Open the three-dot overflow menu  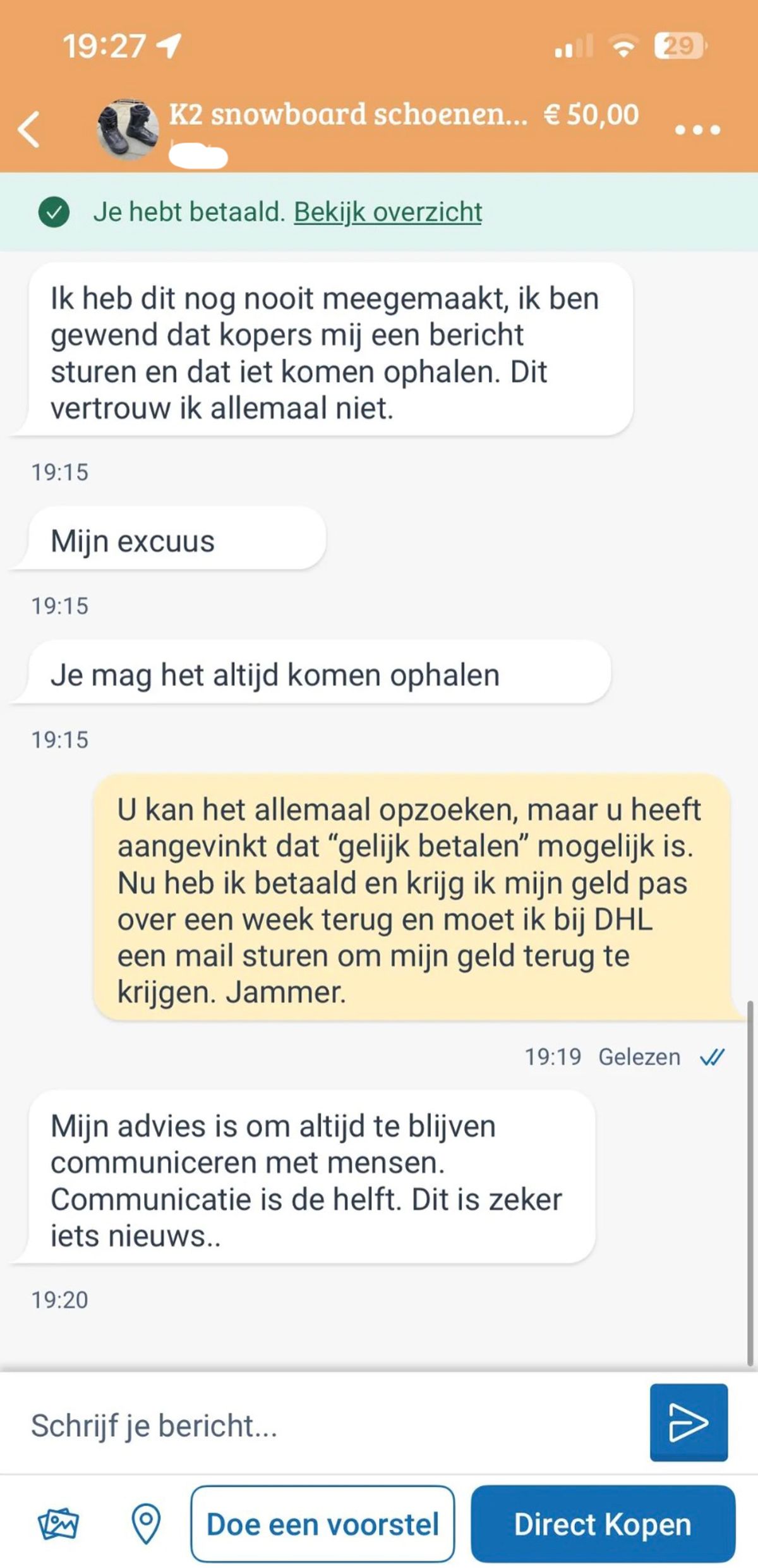click(697, 130)
